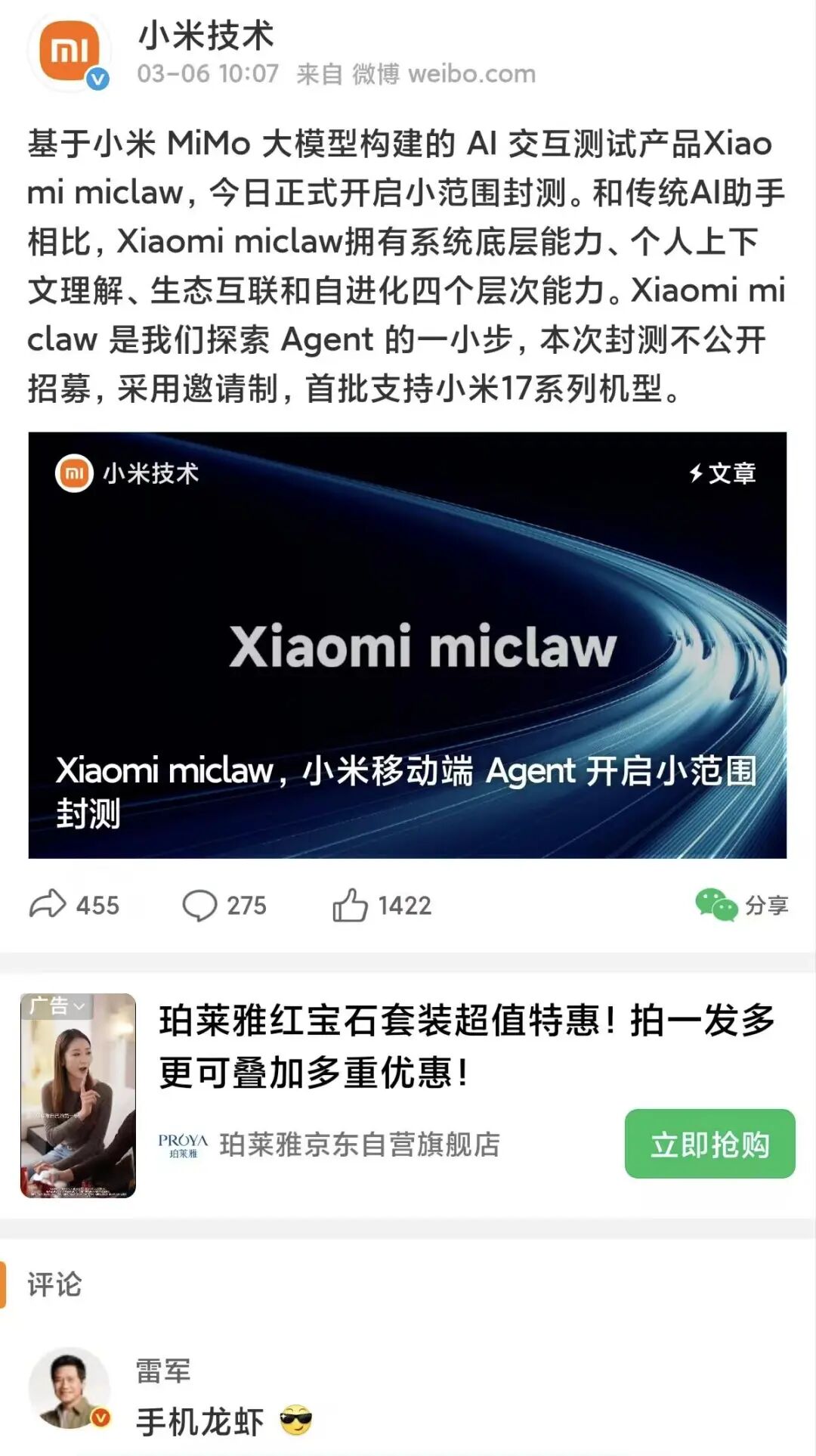
Task: Open 雷军's username in comments
Action: click(x=163, y=1371)
